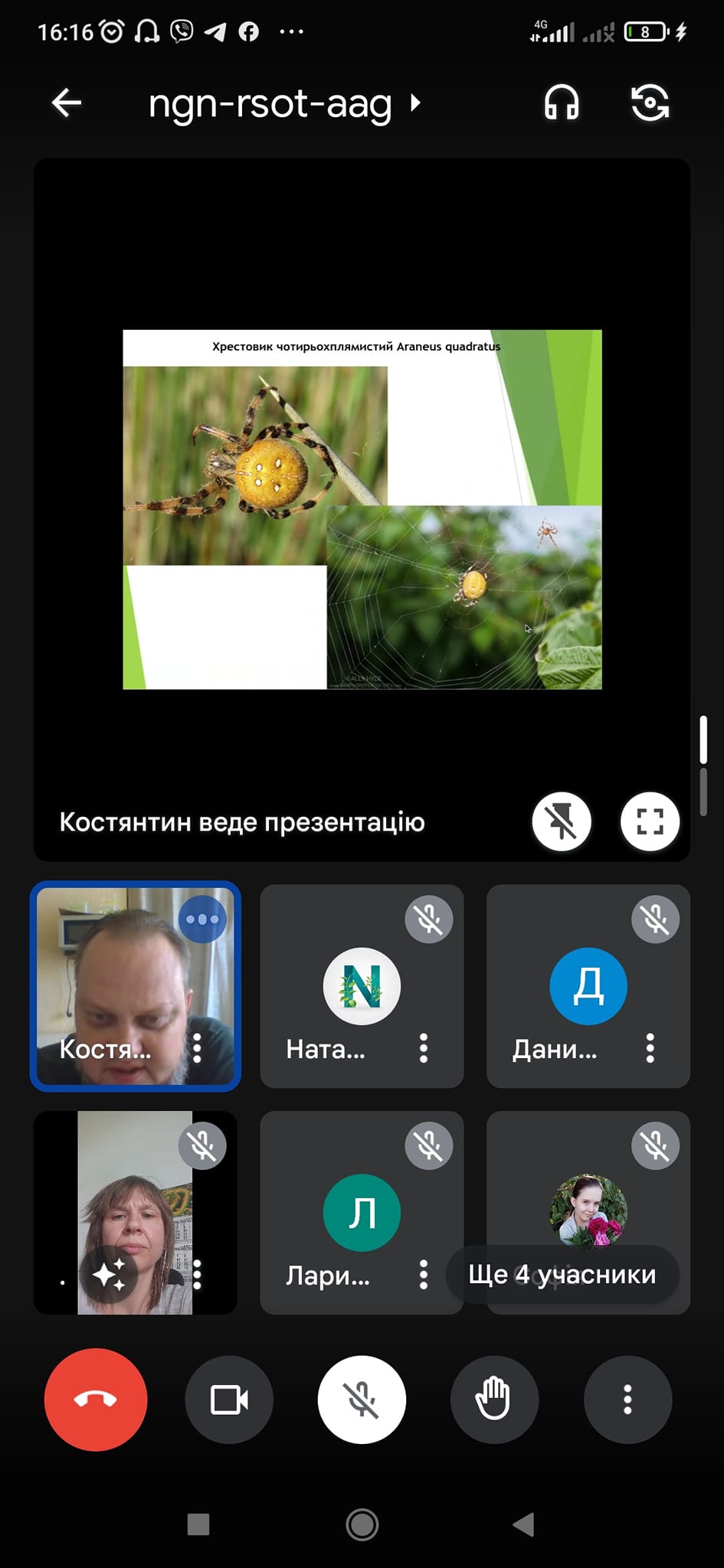Raise your hand
The width and height of the screenshot is (724, 1568).
[x=494, y=1400]
